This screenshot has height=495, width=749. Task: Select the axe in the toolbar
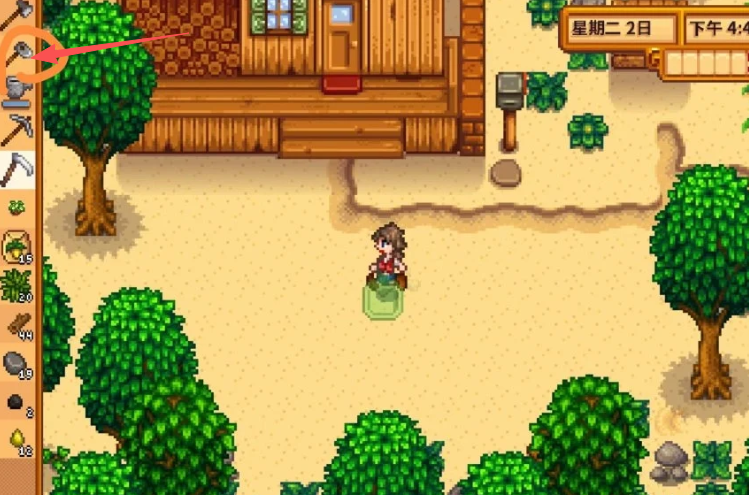pos(17,13)
